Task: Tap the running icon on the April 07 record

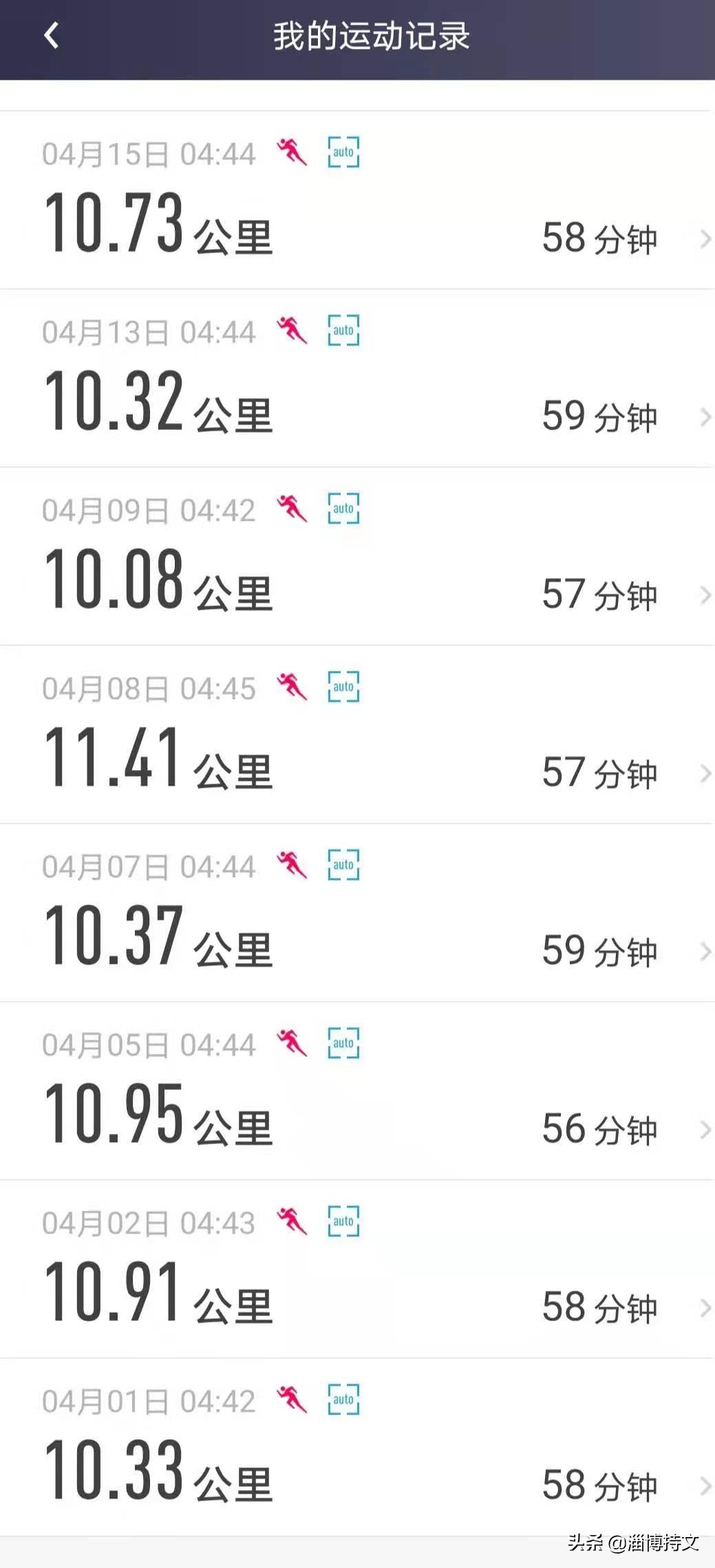Action: pyautogui.click(x=292, y=865)
